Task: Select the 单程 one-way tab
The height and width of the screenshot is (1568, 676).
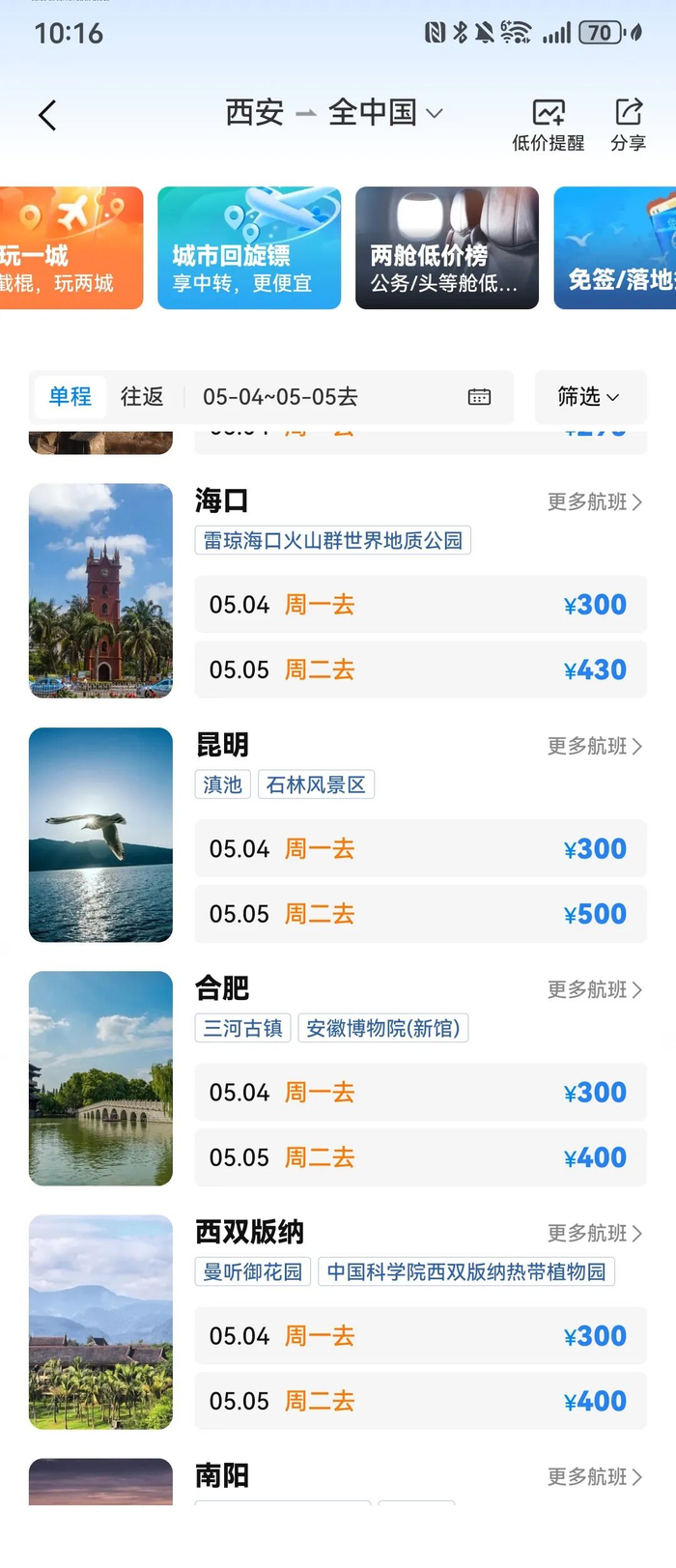Action: click(x=70, y=396)
